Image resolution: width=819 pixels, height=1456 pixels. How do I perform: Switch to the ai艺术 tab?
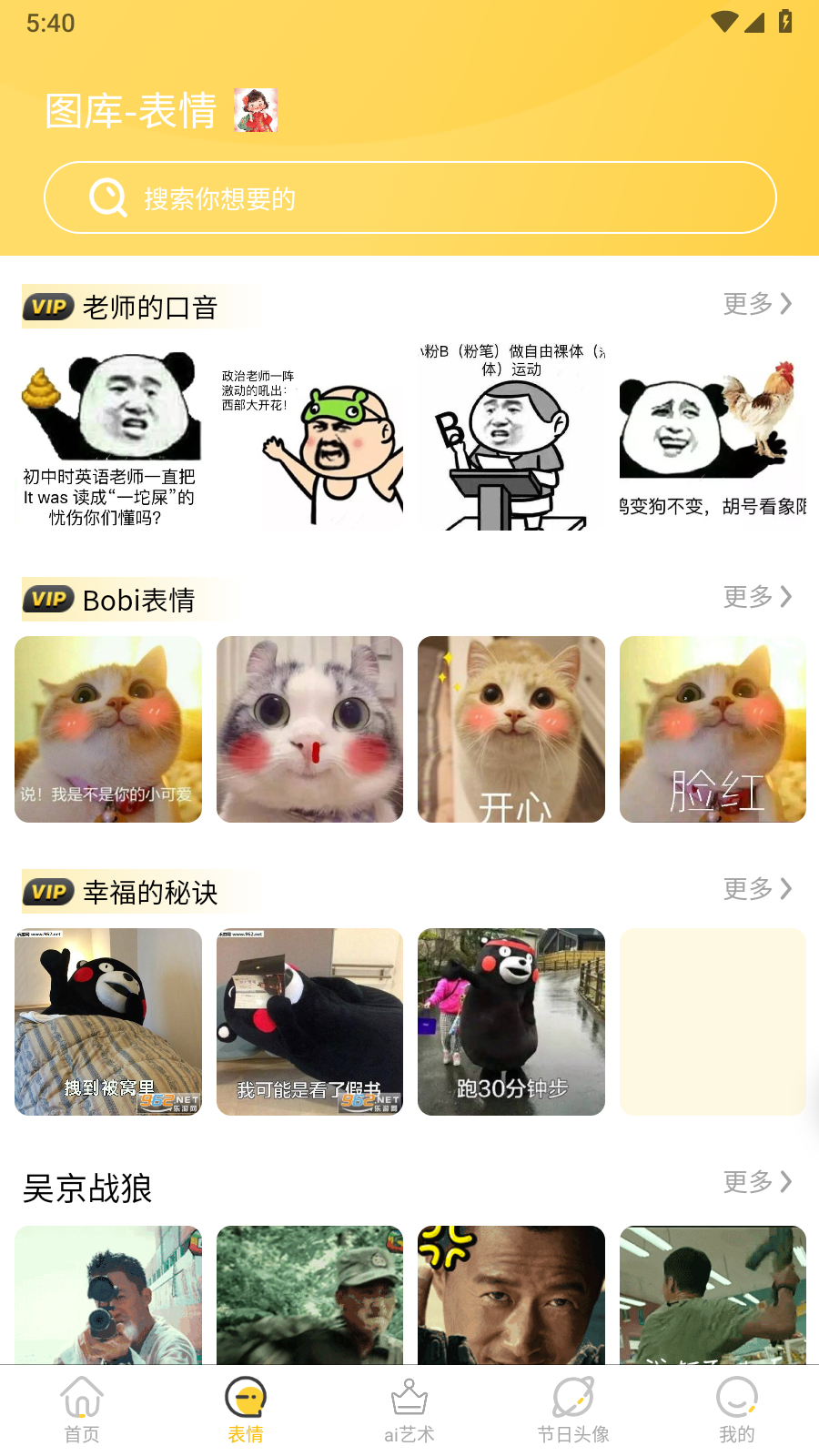click(x=409, y=1410)
